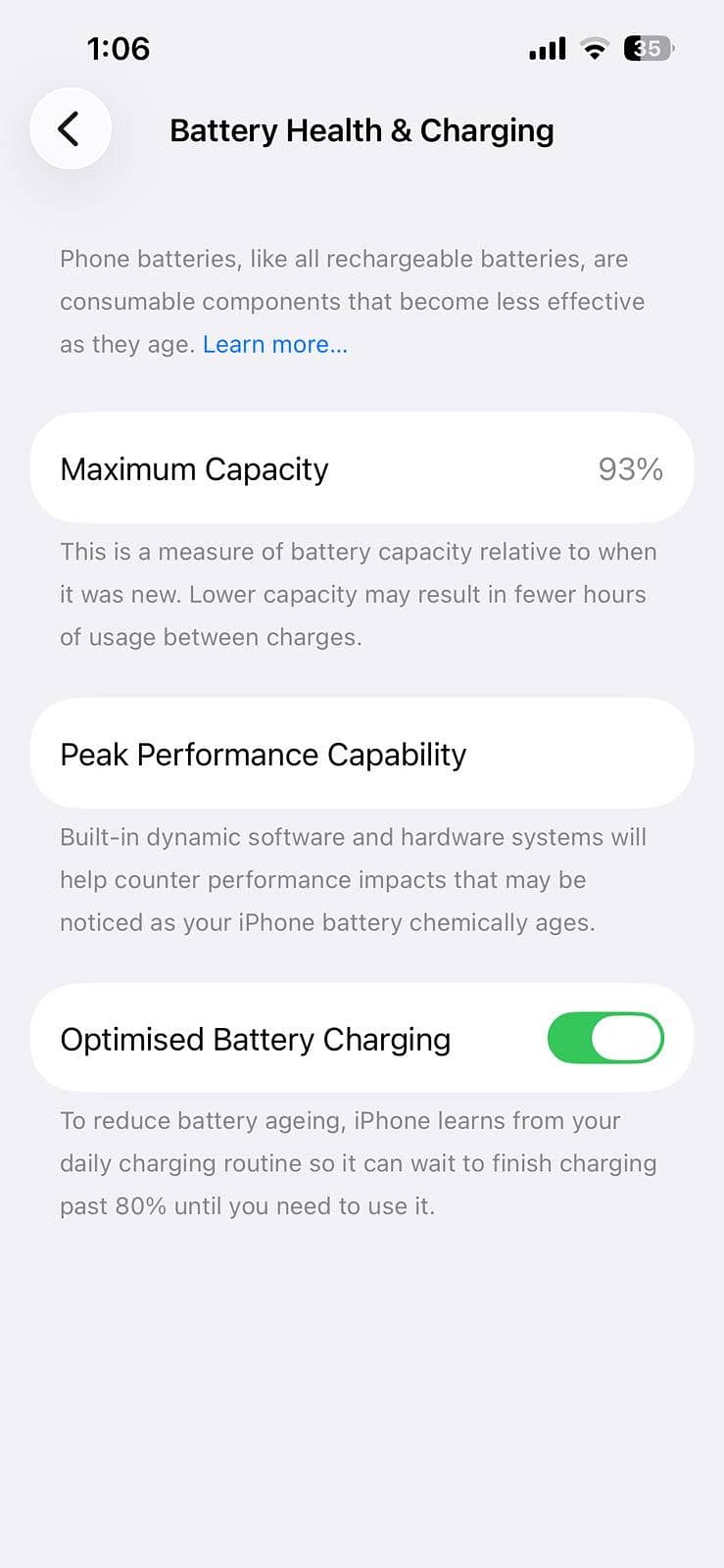Turn off Optimised Battery Charging
The image size is (724, 1568).
point(605,1038)
